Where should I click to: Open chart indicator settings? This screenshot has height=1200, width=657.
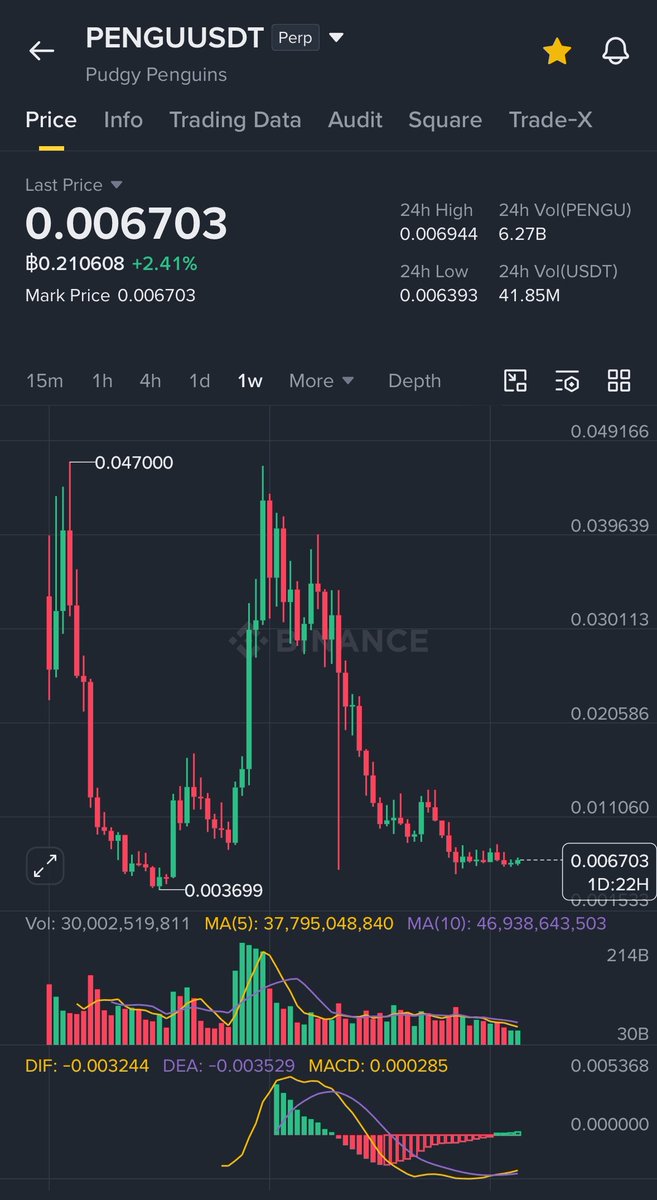click(567, 381)
